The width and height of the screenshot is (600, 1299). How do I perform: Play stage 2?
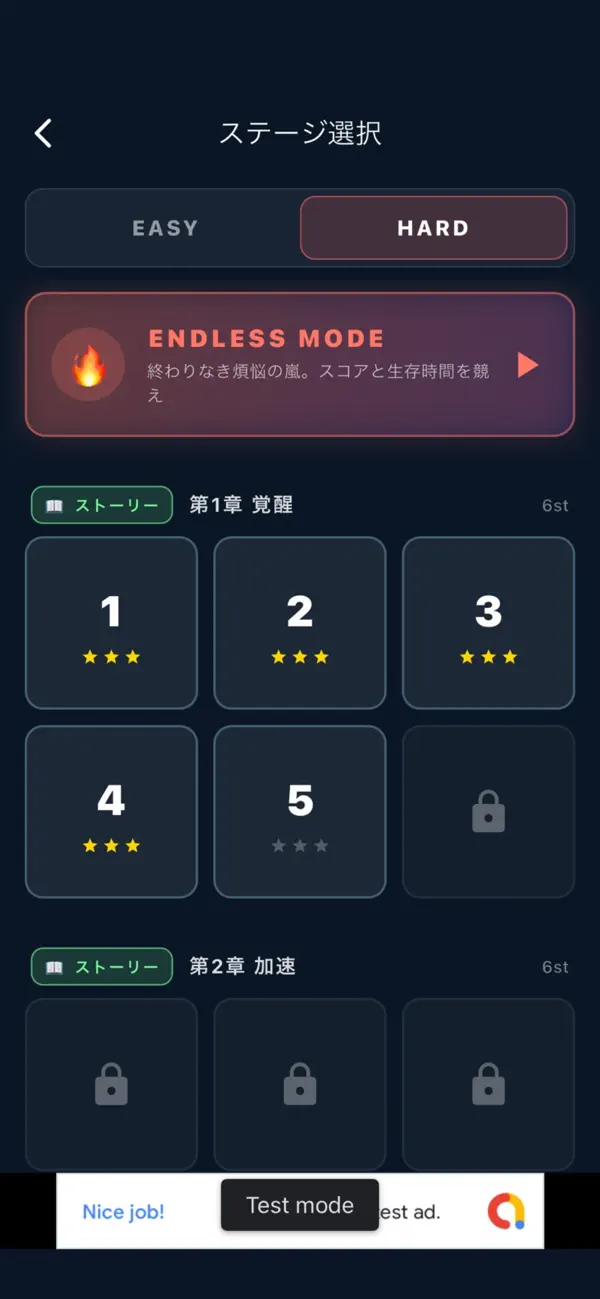(x=300, y=623)
